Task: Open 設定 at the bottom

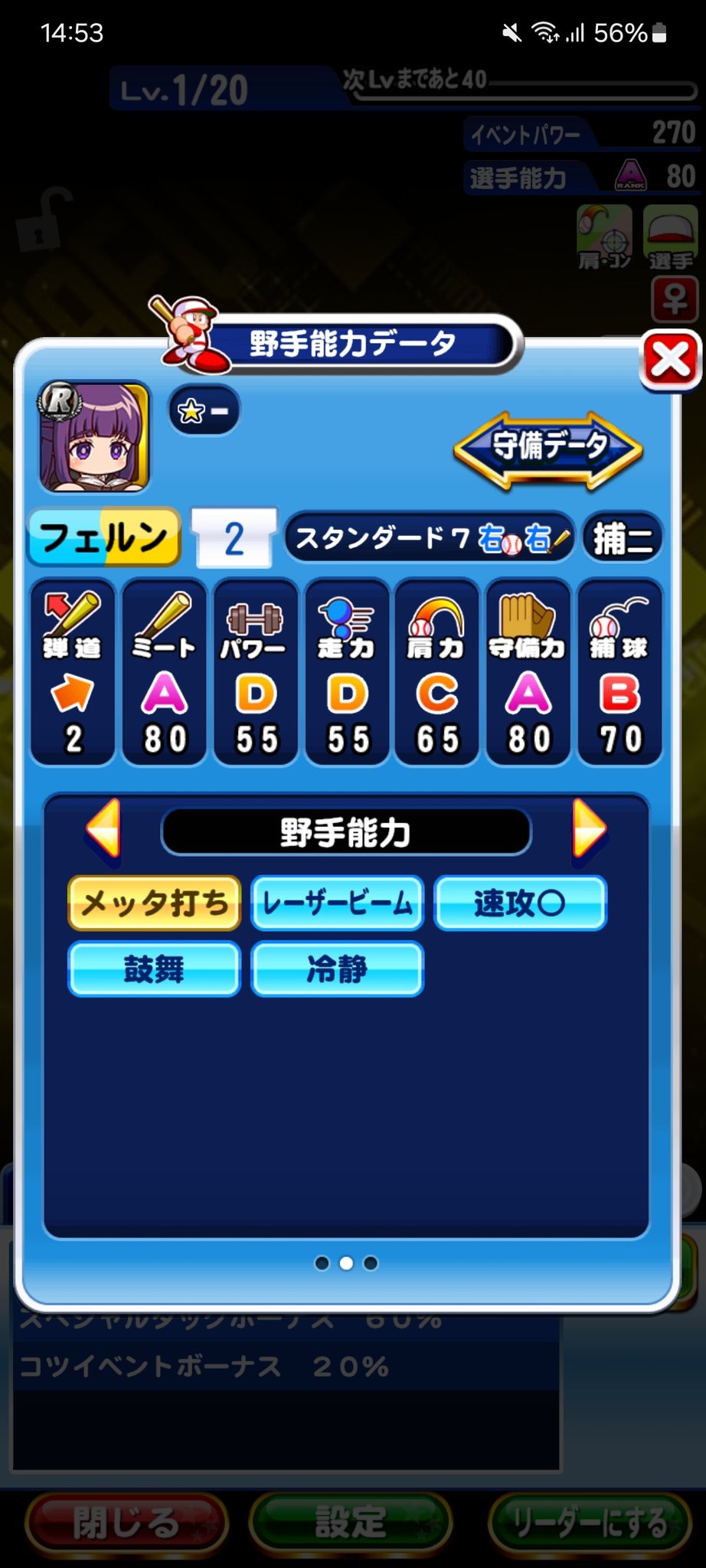Action: click(x=351, y=1523)
